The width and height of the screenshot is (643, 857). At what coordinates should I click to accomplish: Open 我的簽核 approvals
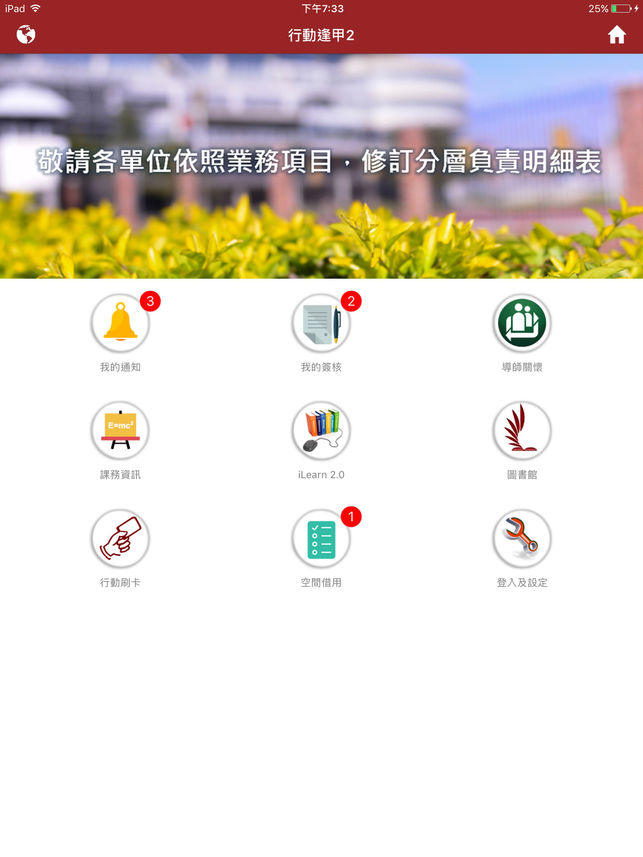[321, 323]
